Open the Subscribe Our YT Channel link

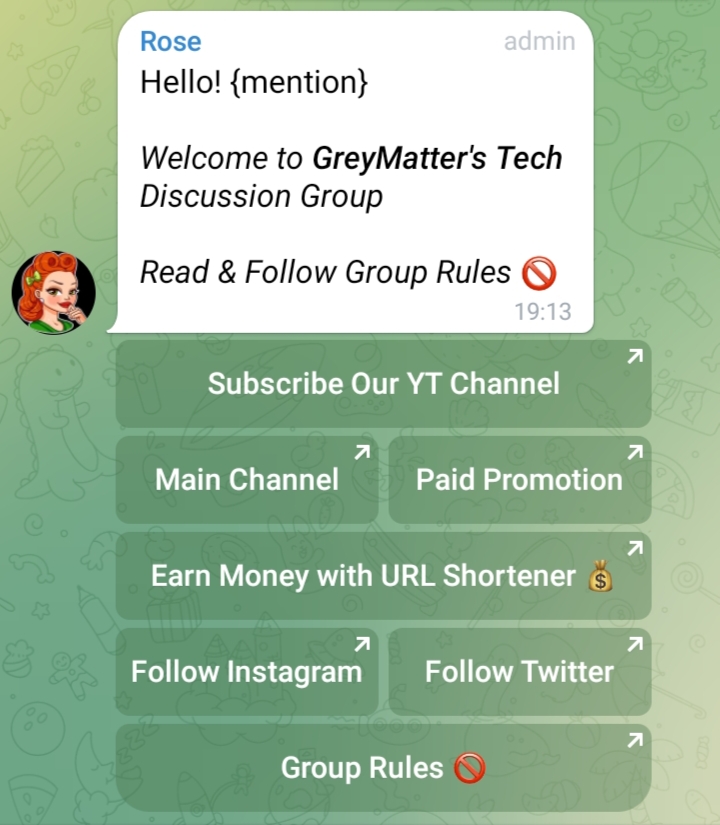pyautogui.click(x=383, y=383)
